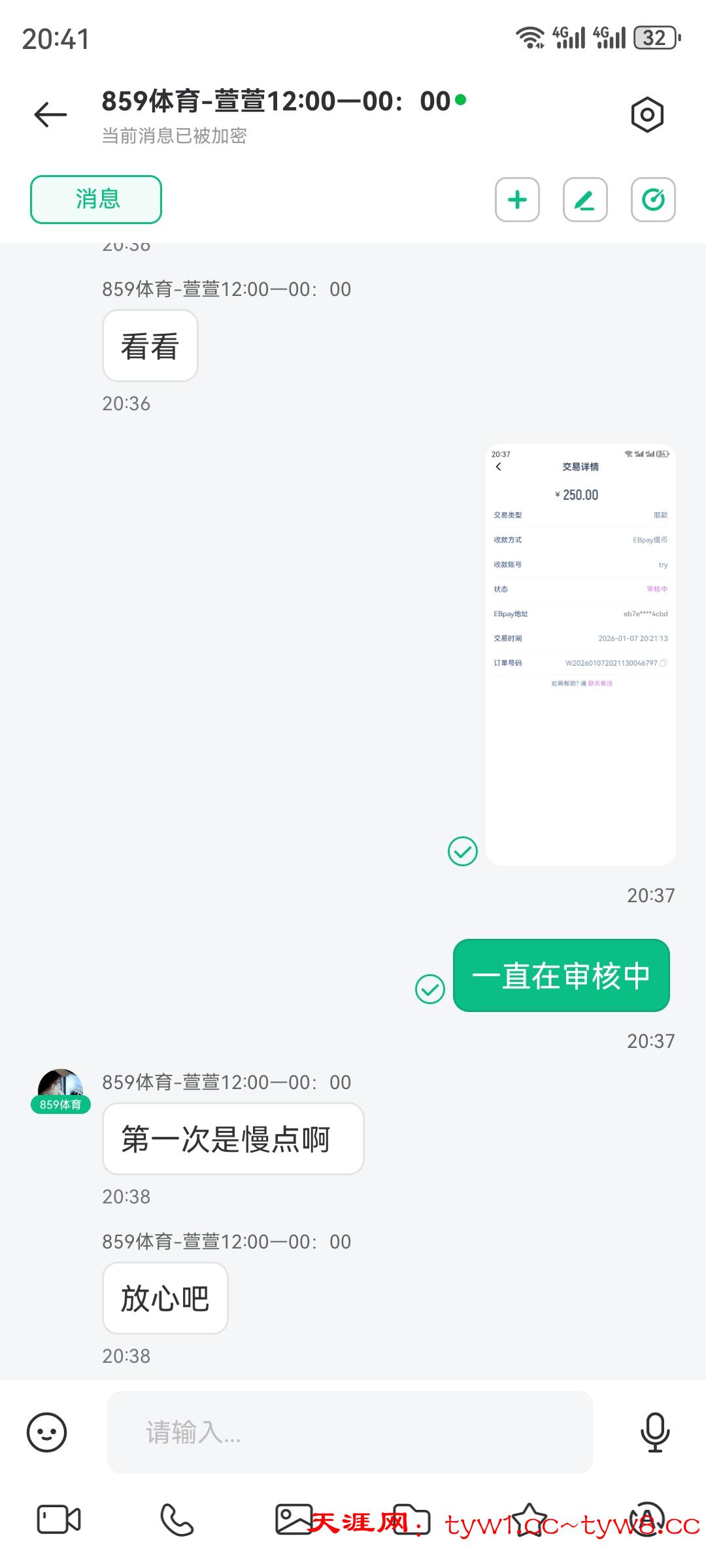Open the emoji picker
Image resolution: width=706 pixels, height=1568 pixels.
tap(46, 1433)
